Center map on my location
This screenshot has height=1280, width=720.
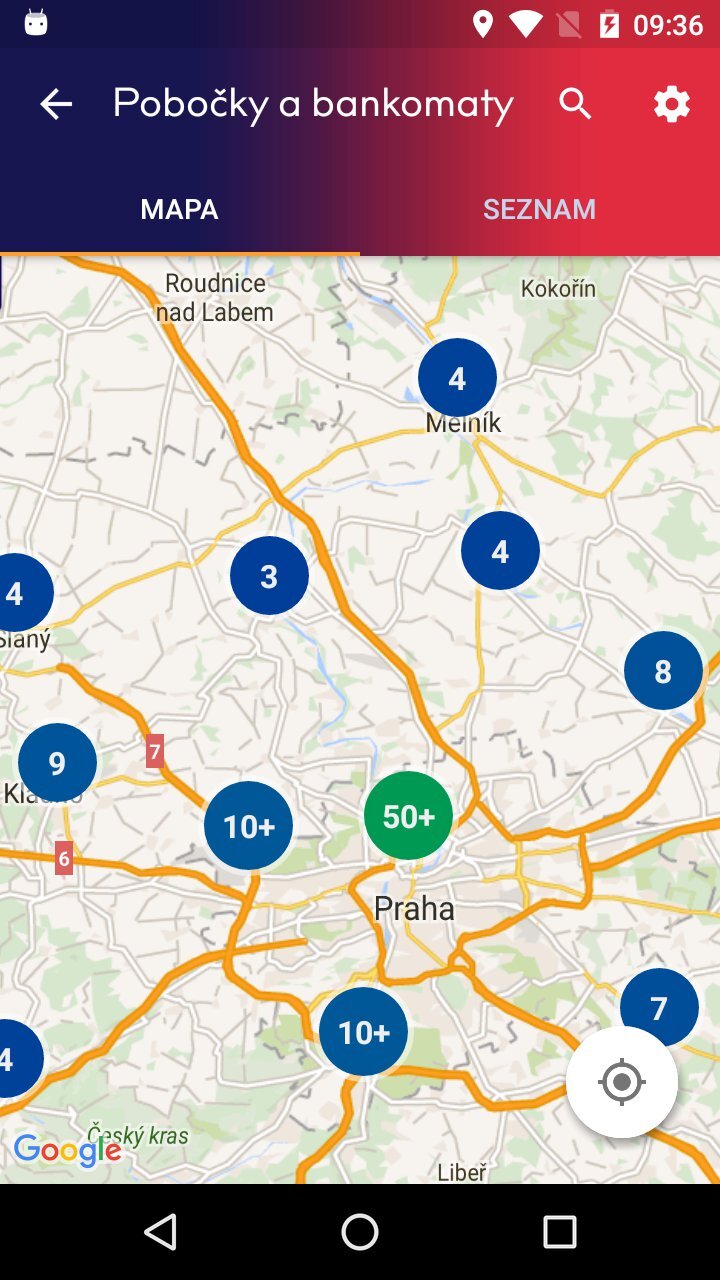(x=622, y=1082)
